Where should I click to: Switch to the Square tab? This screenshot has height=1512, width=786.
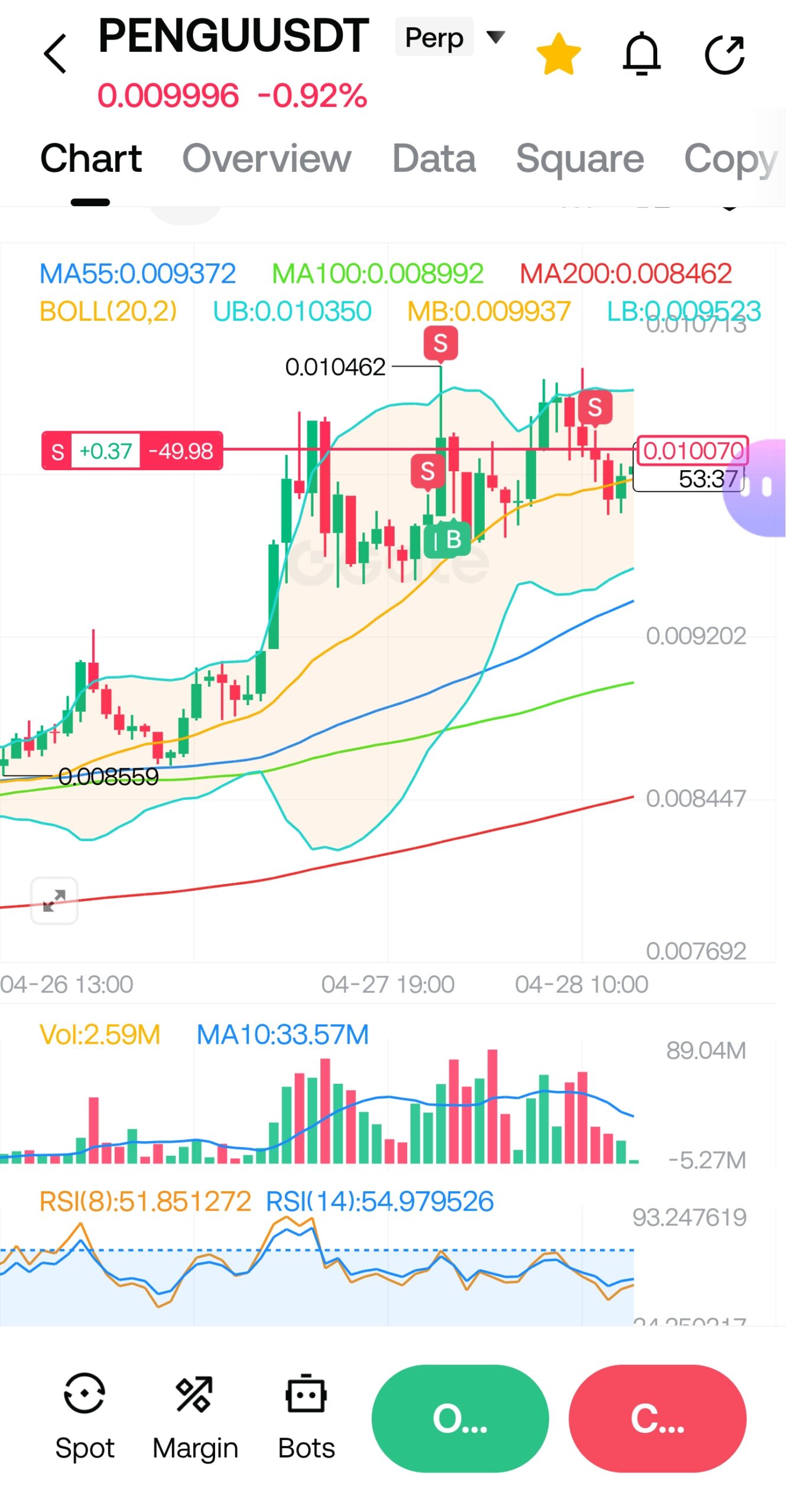click(580, 158)
